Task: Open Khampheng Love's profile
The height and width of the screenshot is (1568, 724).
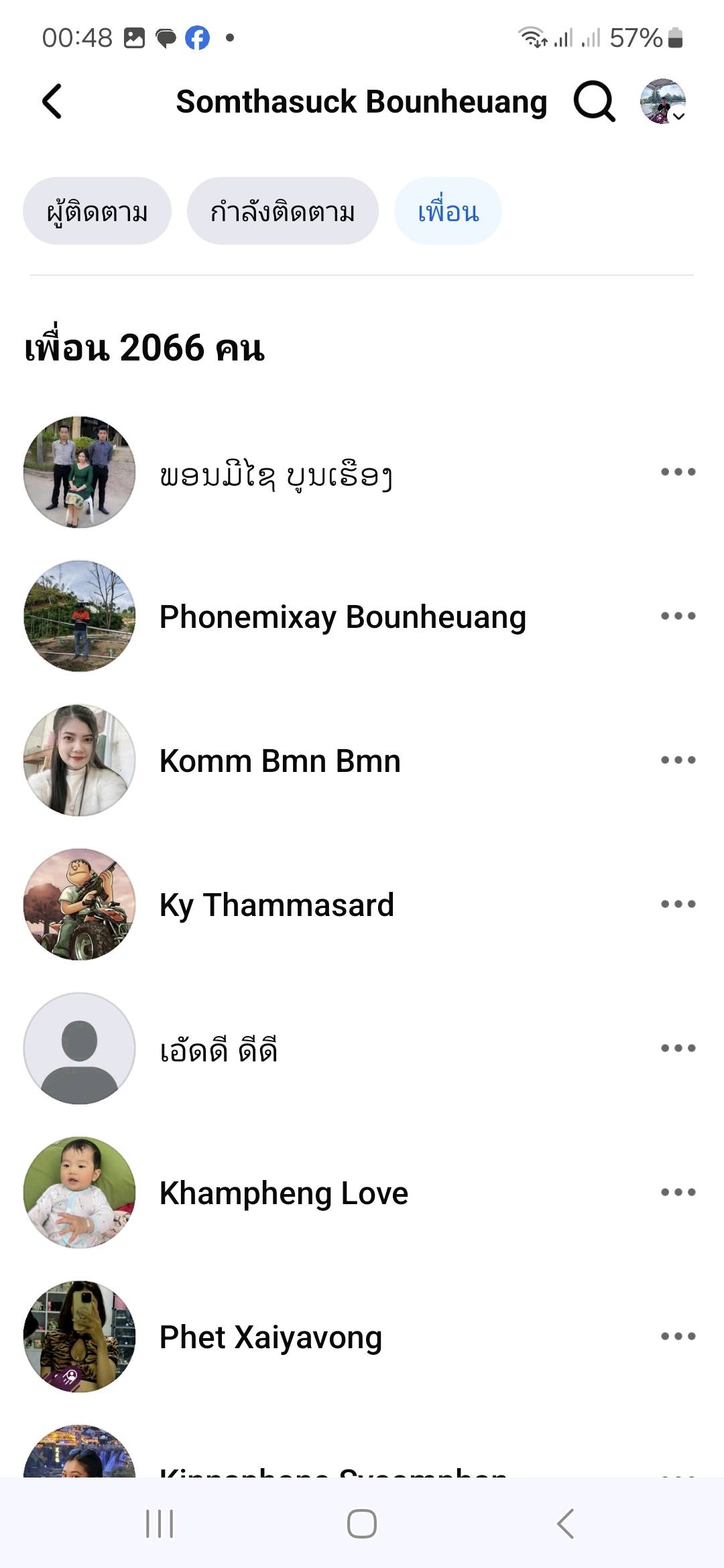Action: coord(284,1193)
